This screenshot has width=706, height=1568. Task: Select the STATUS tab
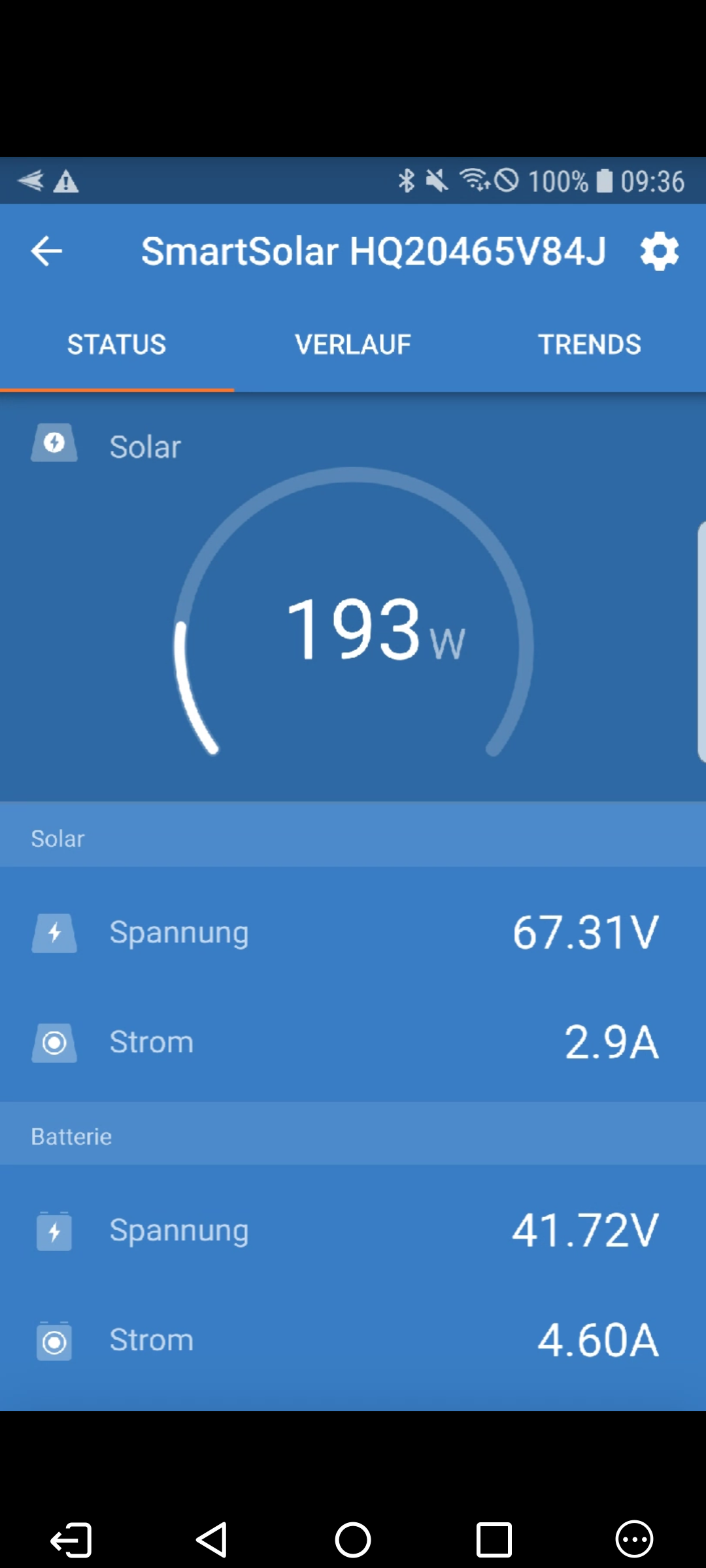click(x=117, y=344)
